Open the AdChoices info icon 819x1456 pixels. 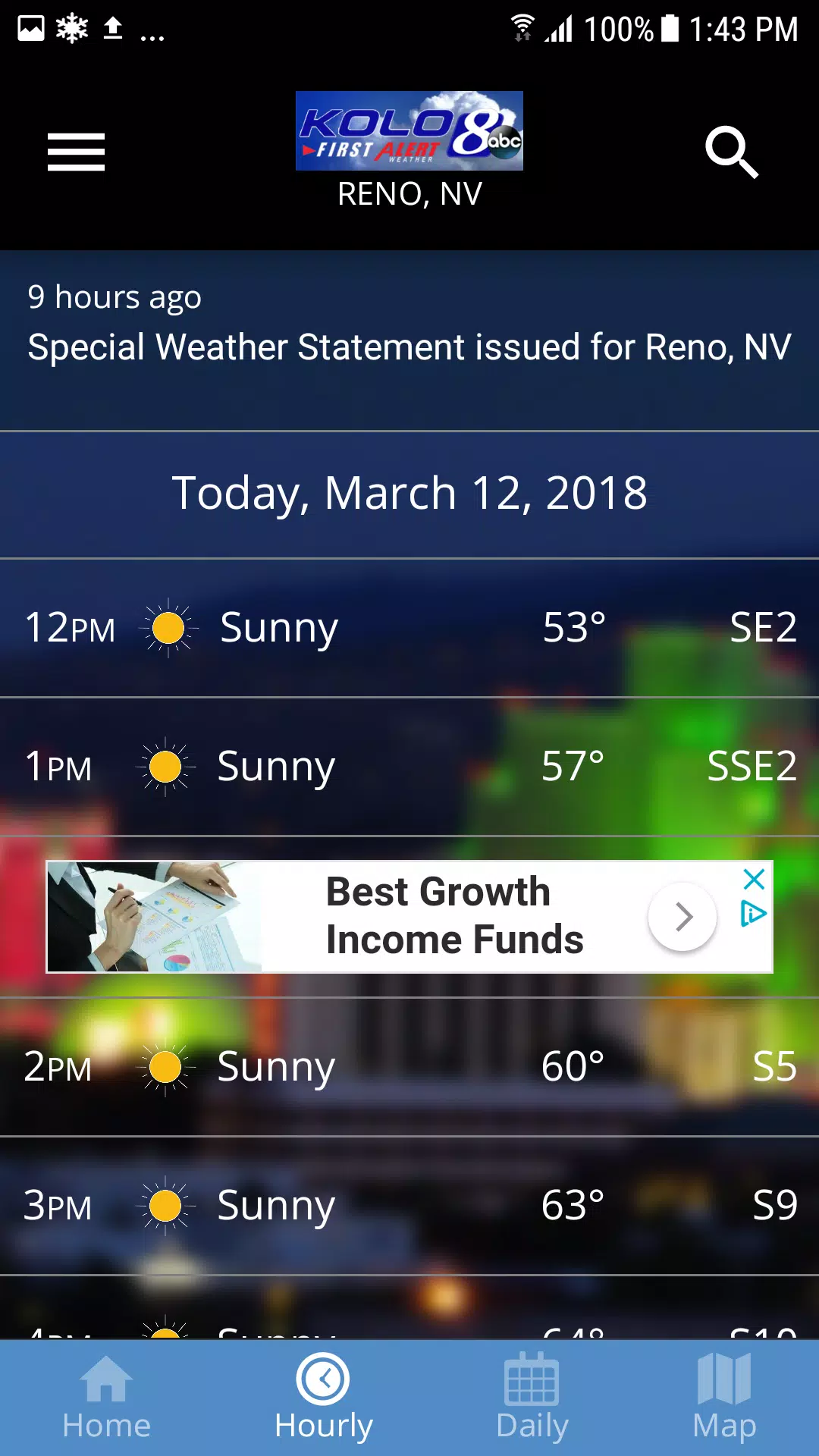pyautogui.click(x=753, y=914)
